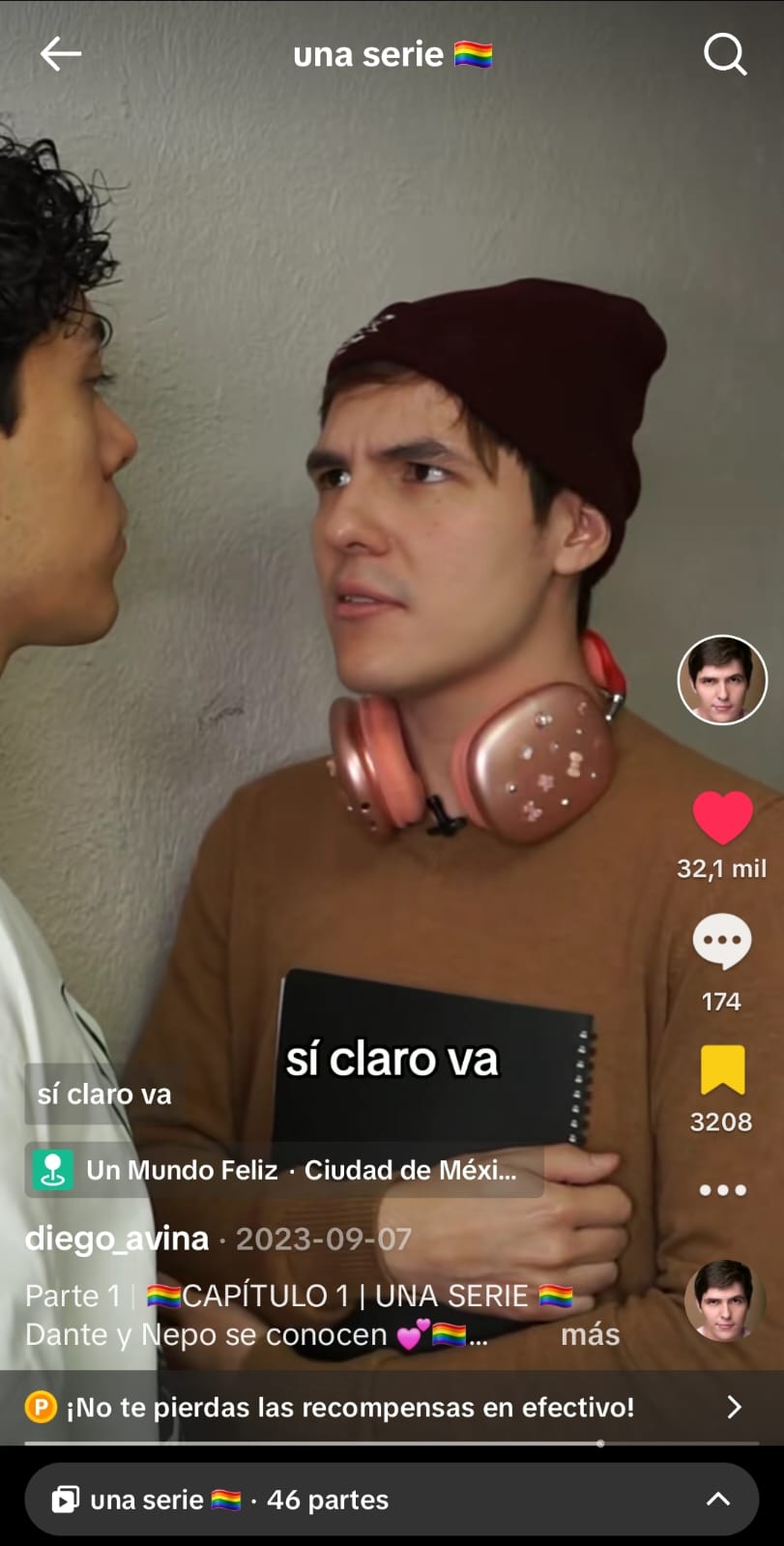This screenshot has height=1546, width=784.
Task: Expand the caption with más
Action: coord(590,1334)
